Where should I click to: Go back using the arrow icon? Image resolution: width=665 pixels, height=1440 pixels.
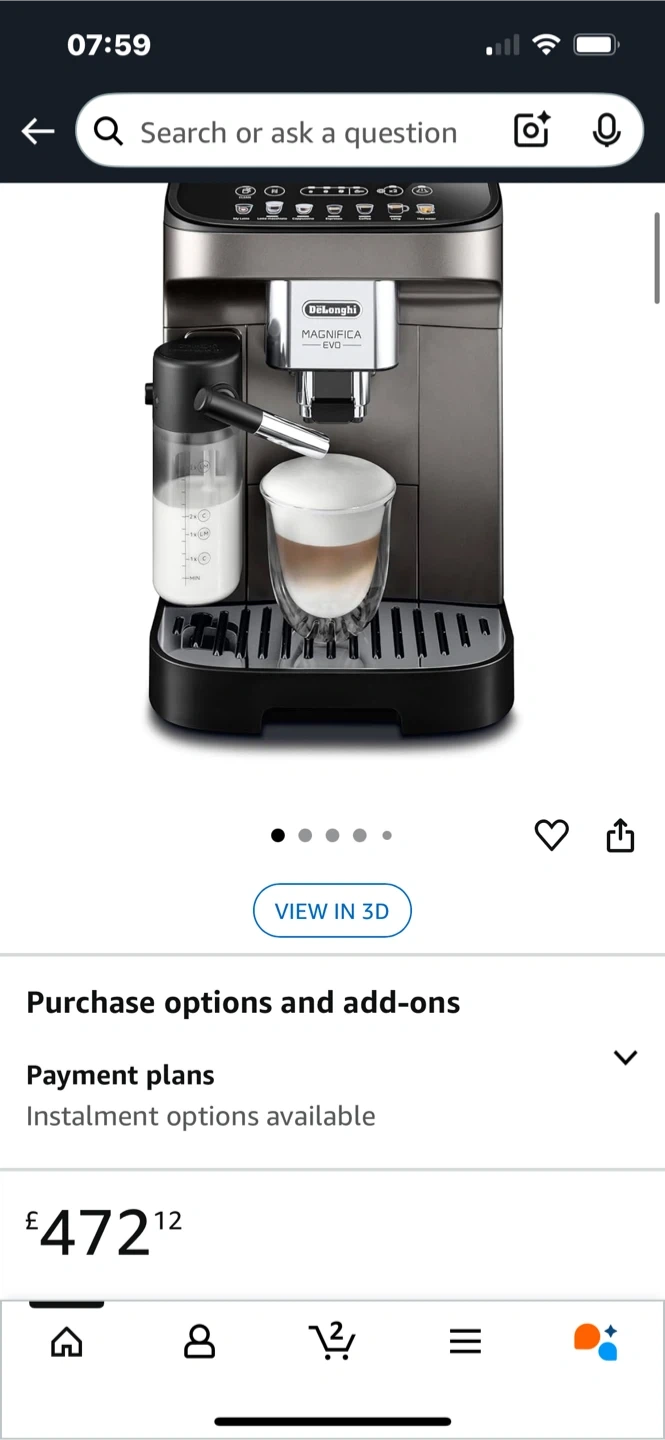click(38, 131)
